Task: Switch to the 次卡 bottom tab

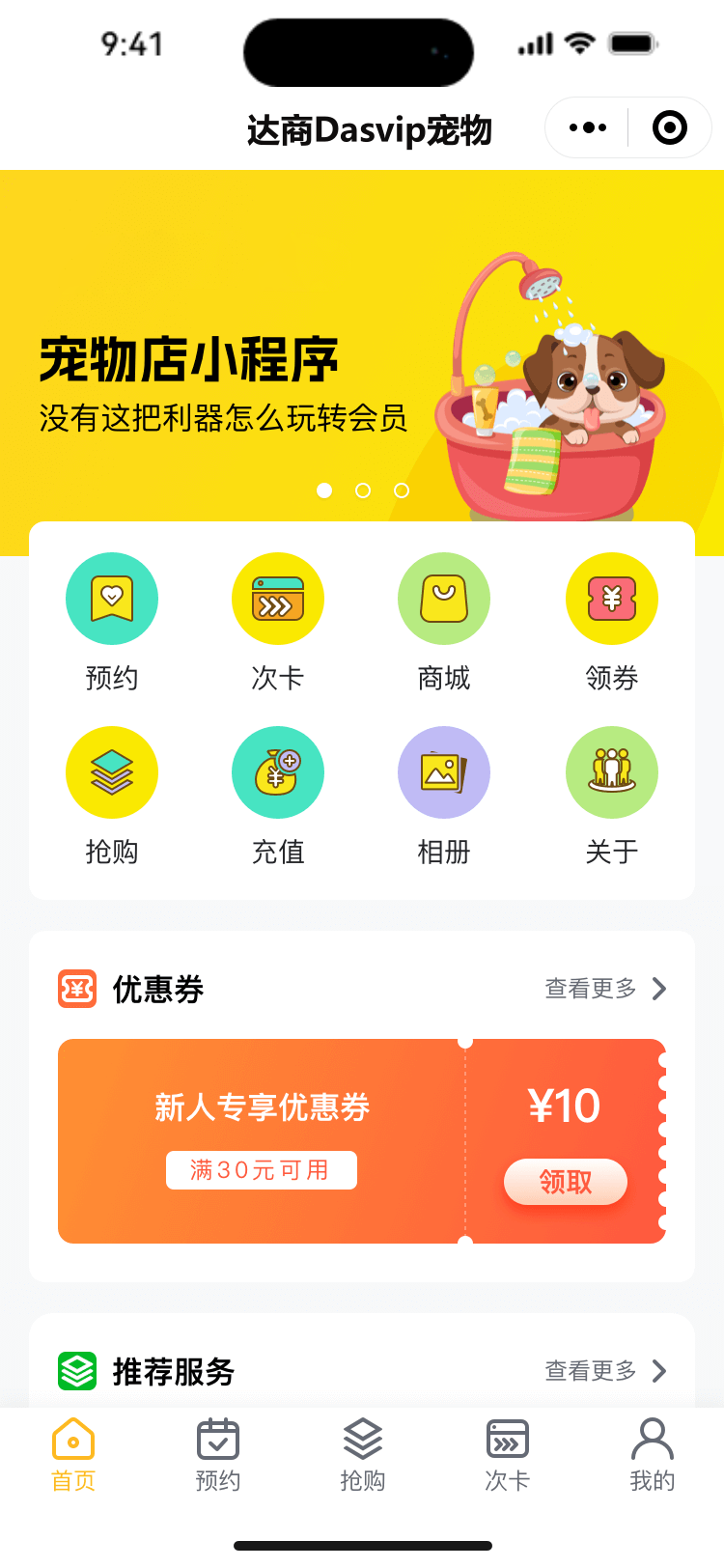Action: (508, 1455)
